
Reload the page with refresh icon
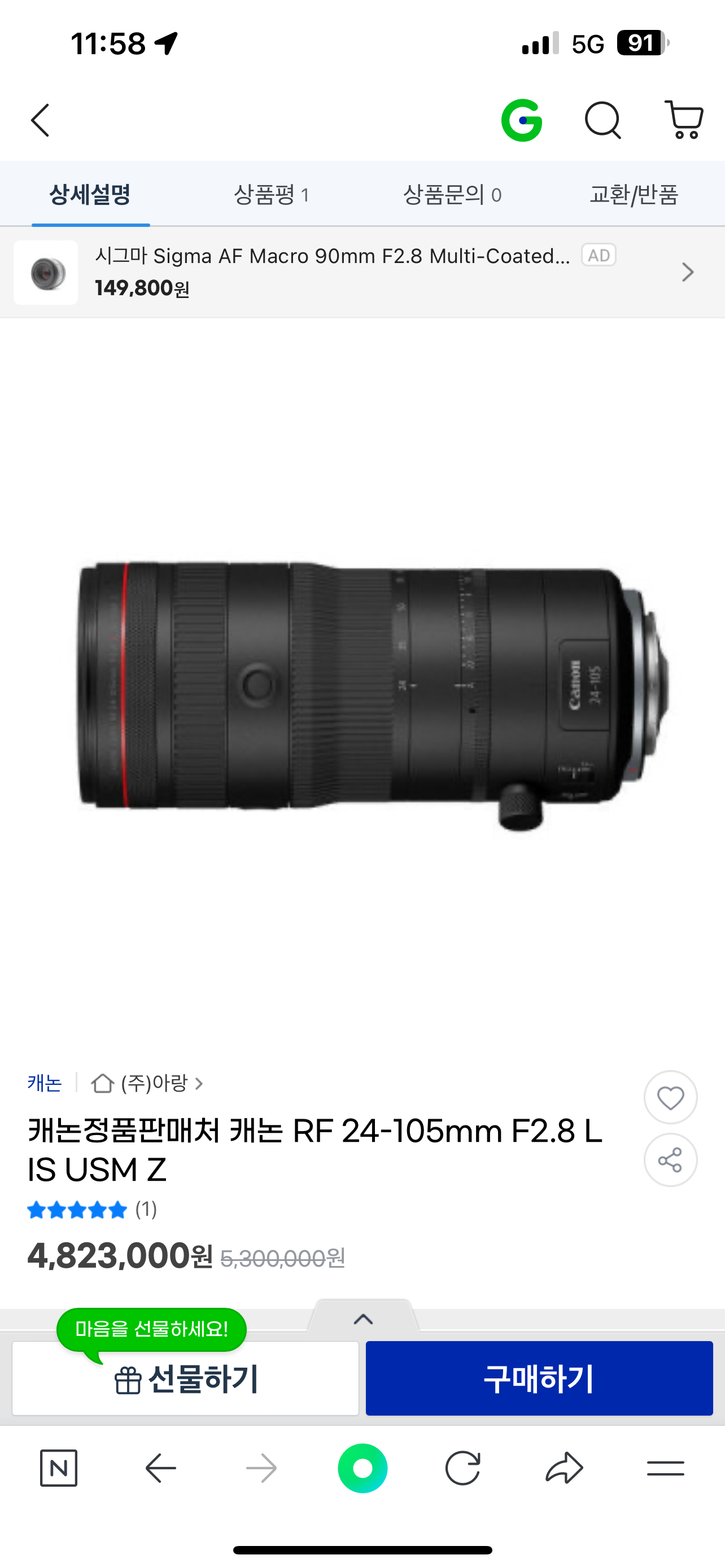point(462,1468)
